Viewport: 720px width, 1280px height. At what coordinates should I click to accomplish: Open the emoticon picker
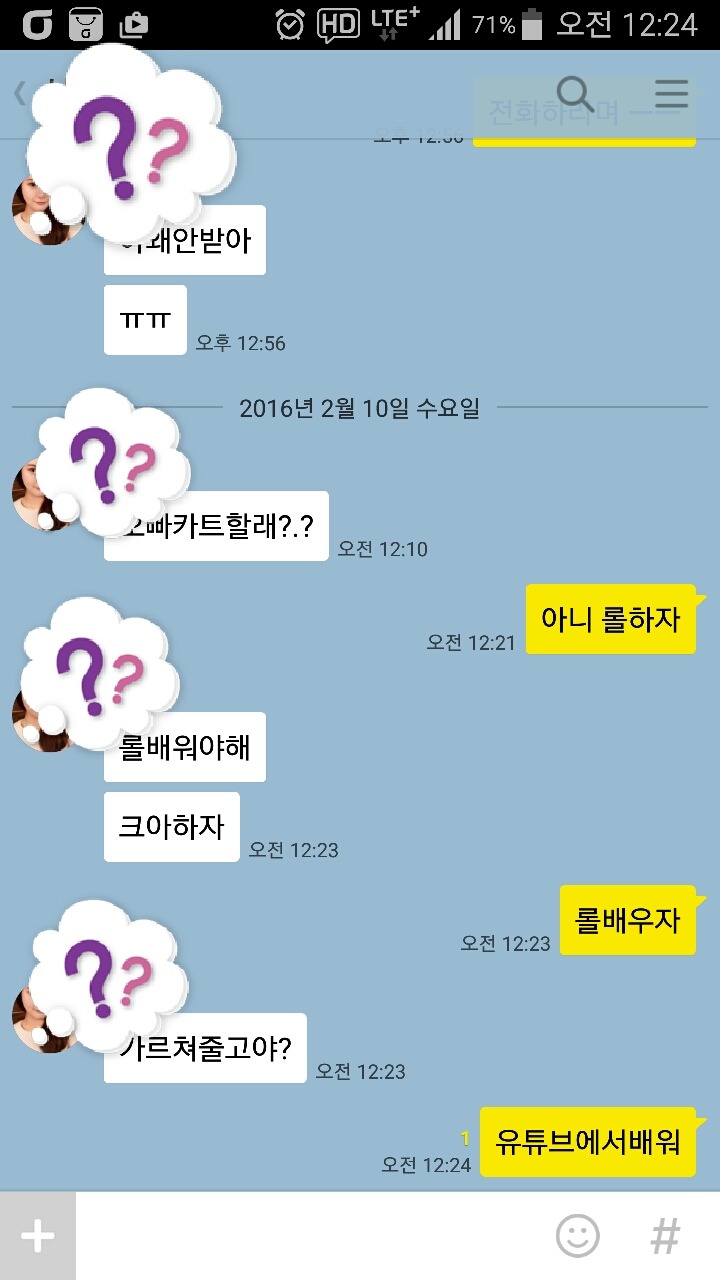pyautogui.click(x=577, y=1236)
